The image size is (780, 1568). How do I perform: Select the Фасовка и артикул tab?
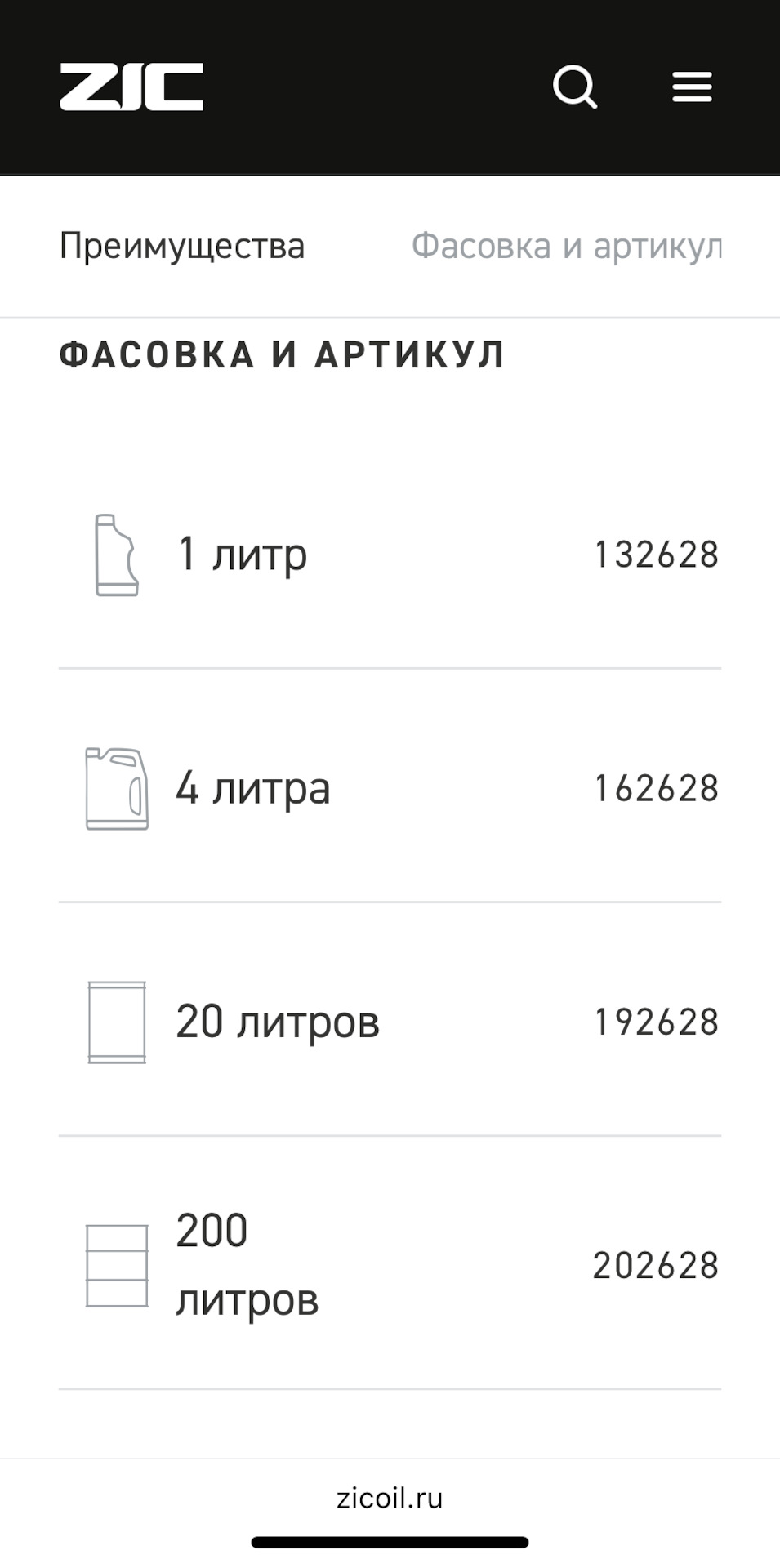click(566, 246)
